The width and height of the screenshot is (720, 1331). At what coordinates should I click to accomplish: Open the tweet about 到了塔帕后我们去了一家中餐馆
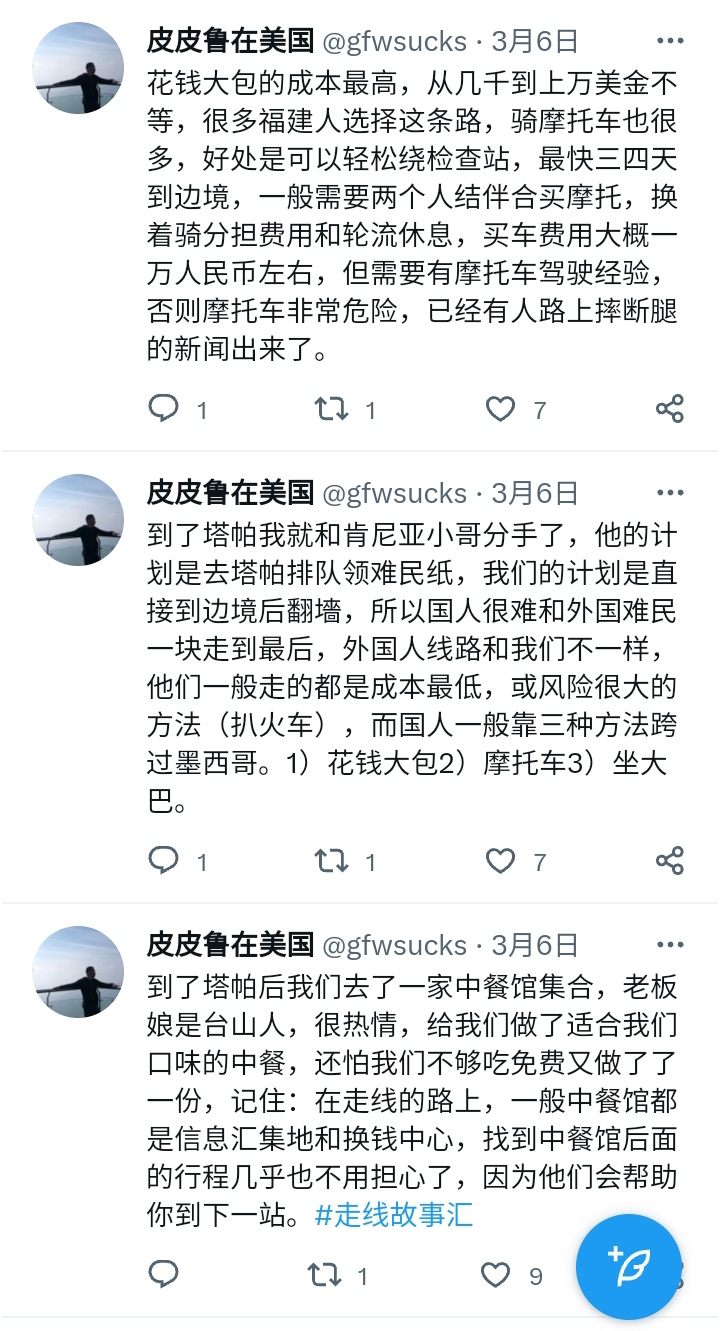pyautogui.click(x=412, y=1101)
